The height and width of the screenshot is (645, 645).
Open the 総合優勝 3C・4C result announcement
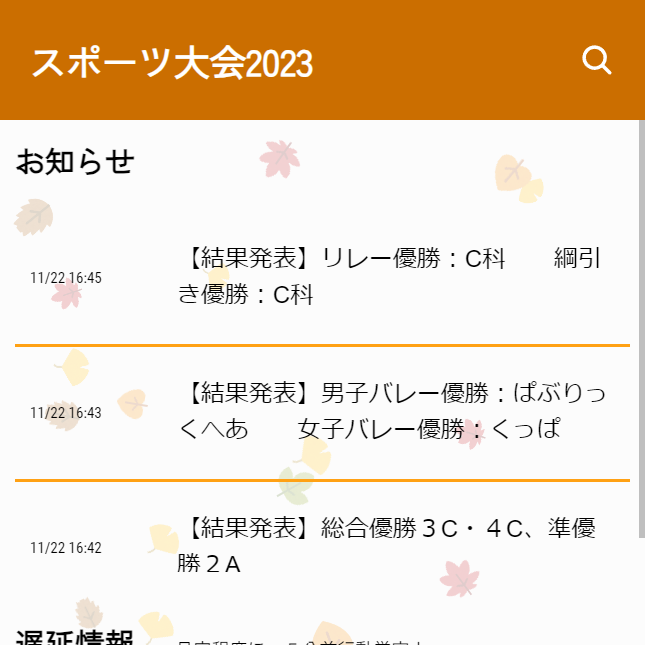point(390,545)
